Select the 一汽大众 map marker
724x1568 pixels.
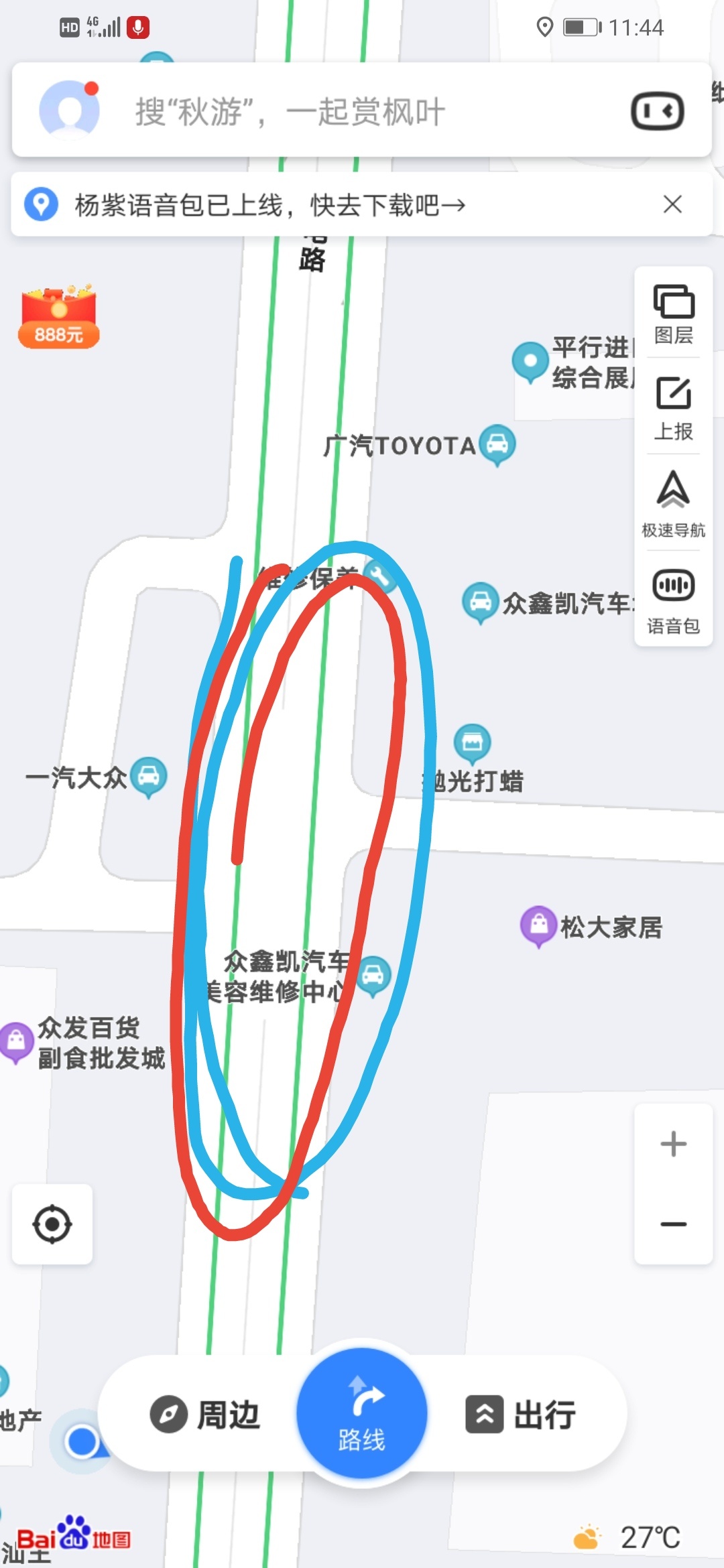click(x=148, y=777)
